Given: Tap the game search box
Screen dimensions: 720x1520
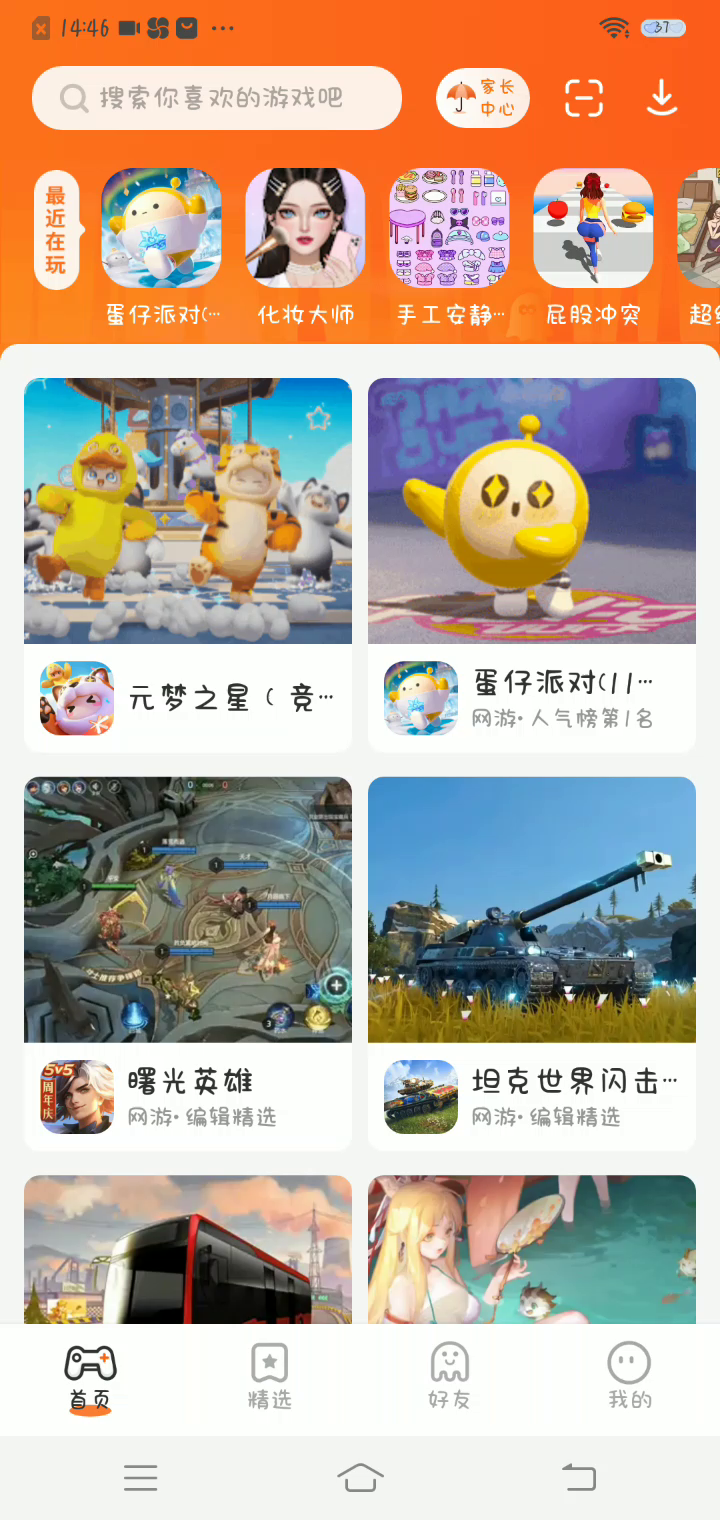Looking at the screenshot, I should point(217,98).
